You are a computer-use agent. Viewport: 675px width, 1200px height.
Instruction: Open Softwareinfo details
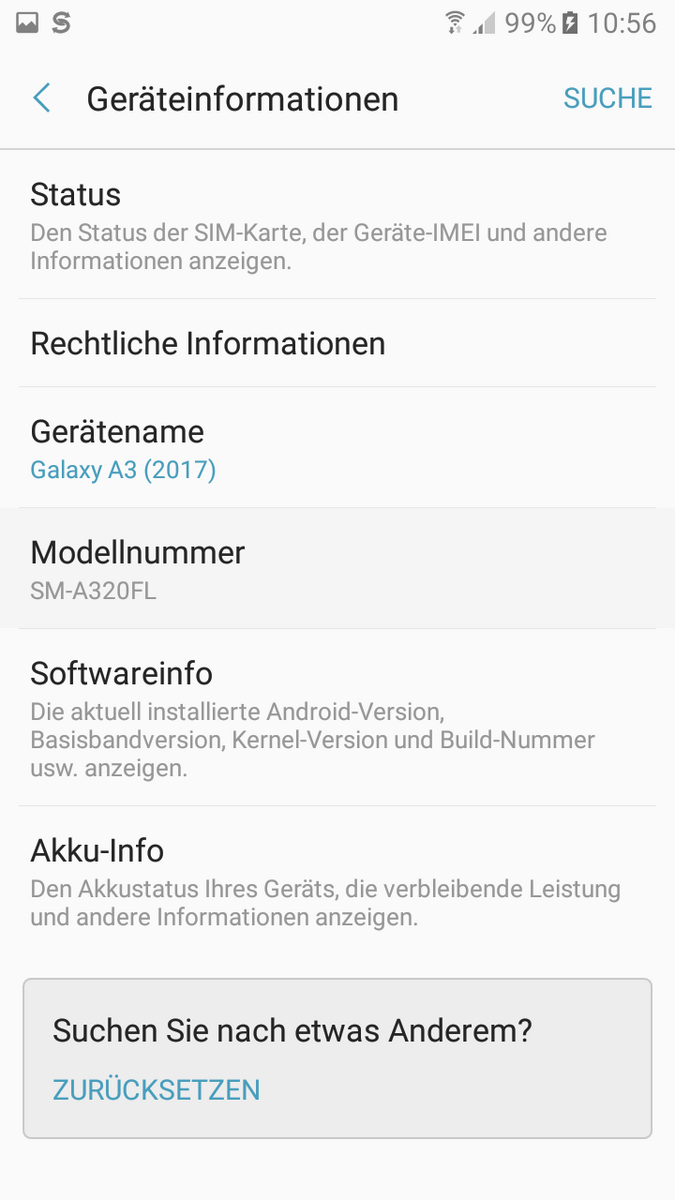[337, 717]
